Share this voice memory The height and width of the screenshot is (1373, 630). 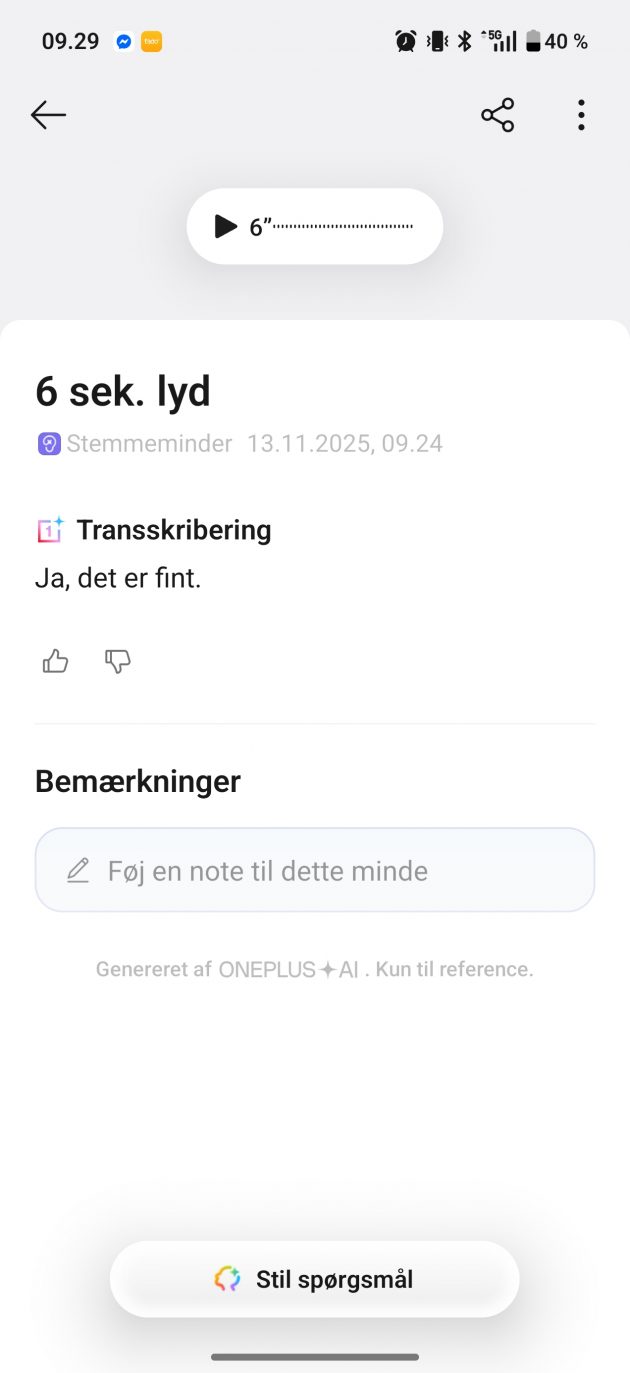pos(497,115)
